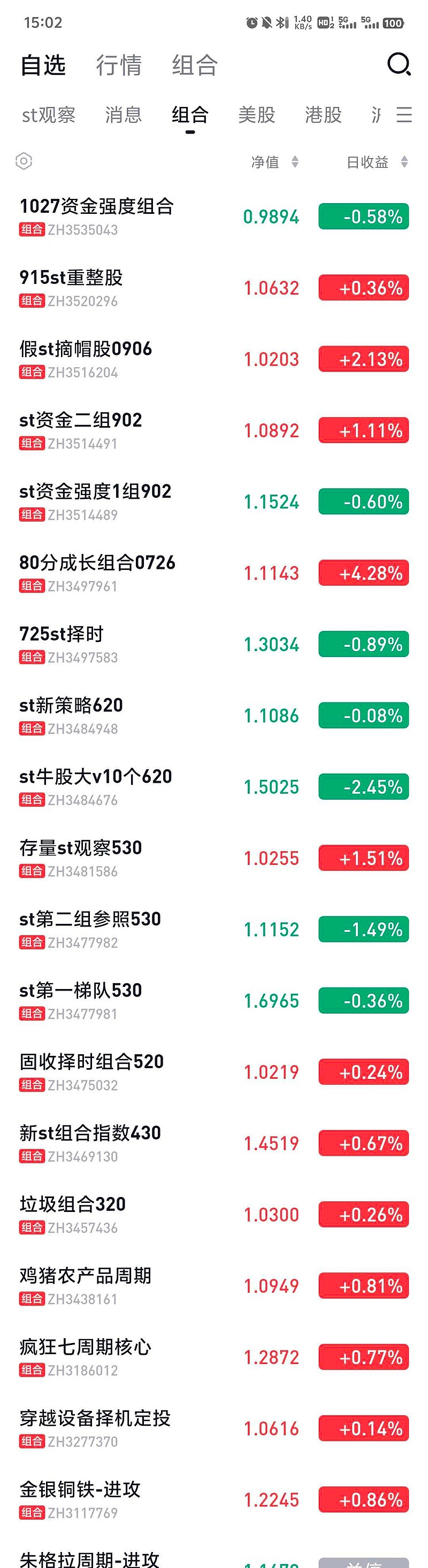Open the 1027资金强度组合 portfolio
This screenshot has height=1568, width=428.
click(96, 216)
